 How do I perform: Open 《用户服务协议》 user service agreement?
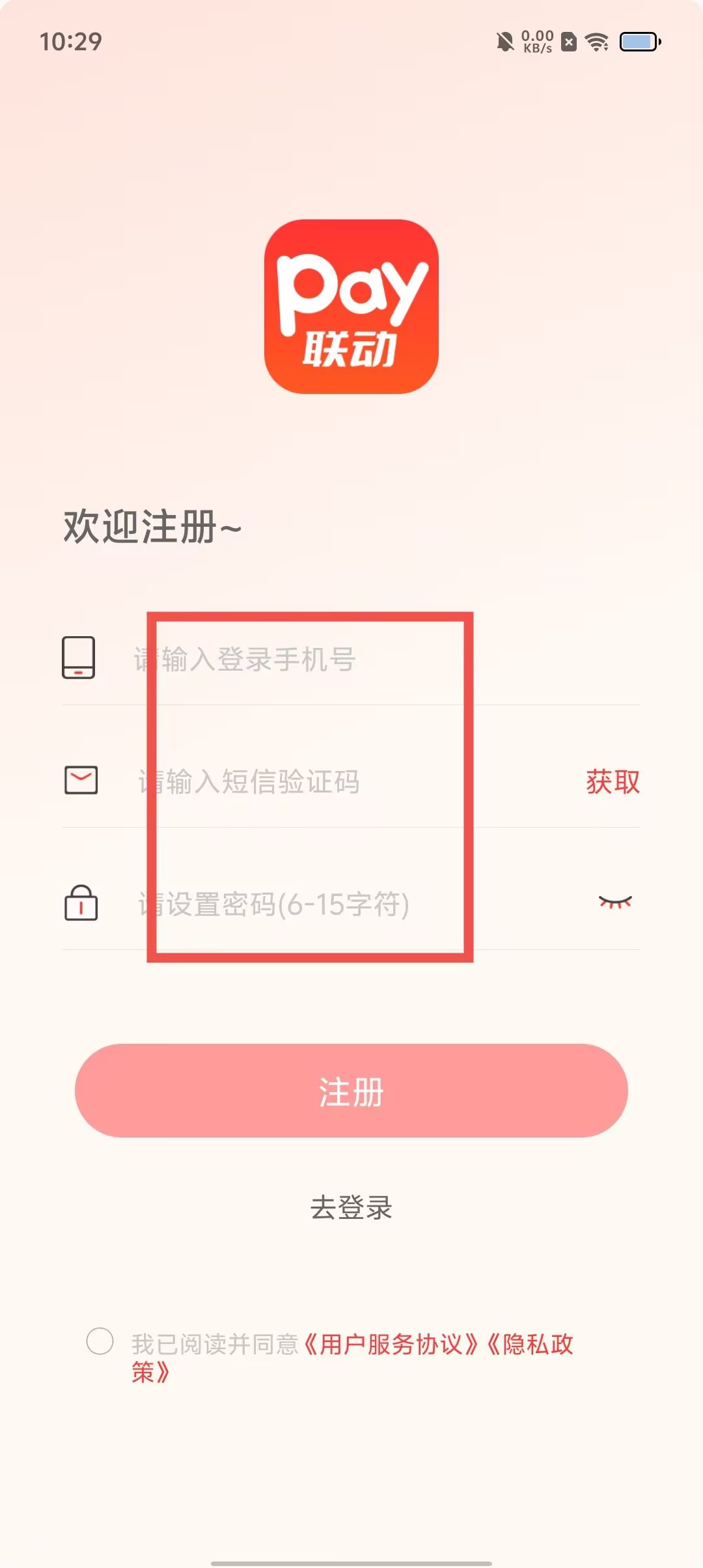pos(391,1344)
